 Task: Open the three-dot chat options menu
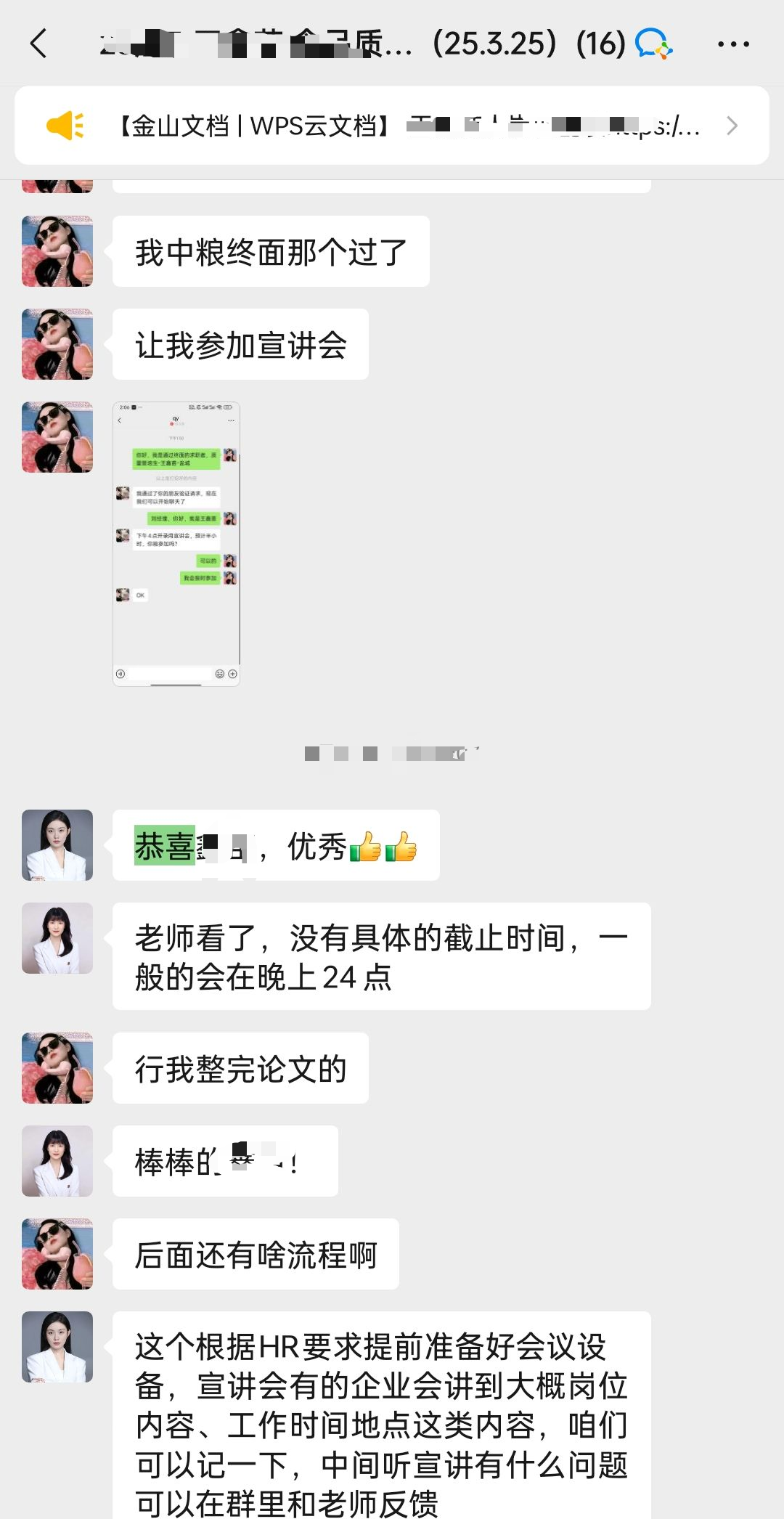click(732, 44)
